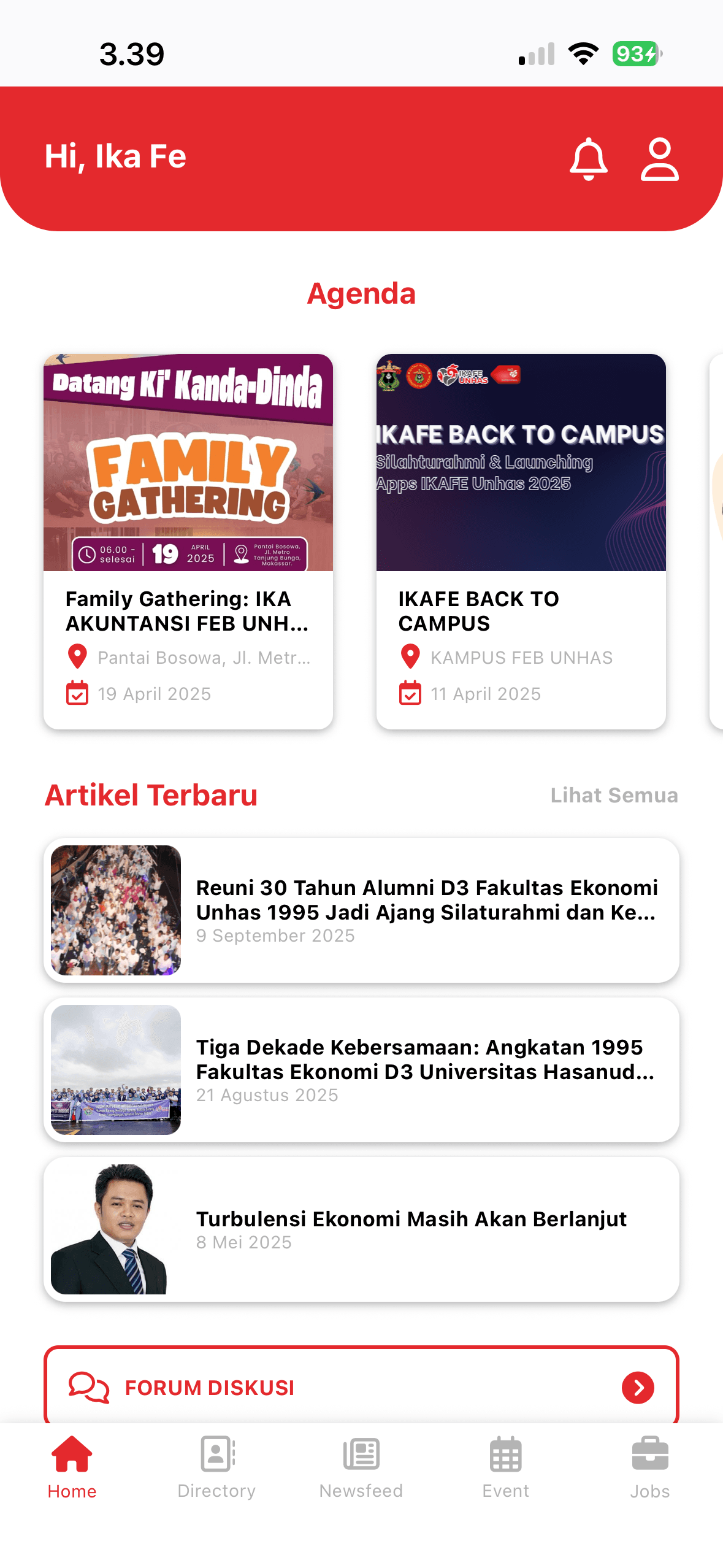The width and height of the screenshot is (723, 1568).
Task: Click the calendar icon showing 11 April 2025
Action: pos(410,694)
